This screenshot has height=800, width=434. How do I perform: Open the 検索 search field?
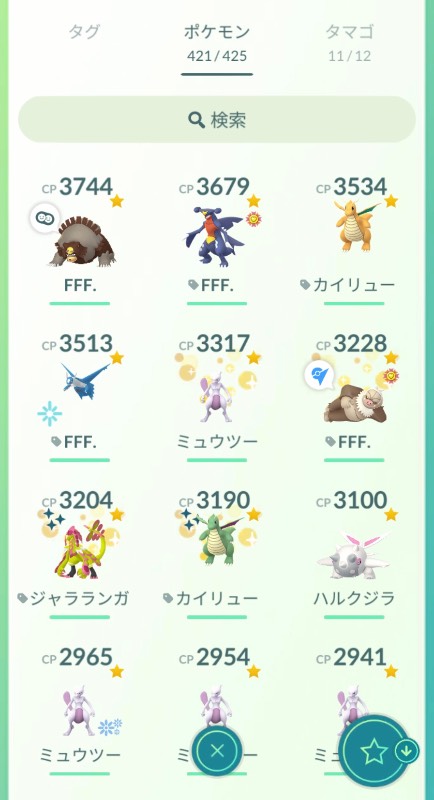(217, 119)
